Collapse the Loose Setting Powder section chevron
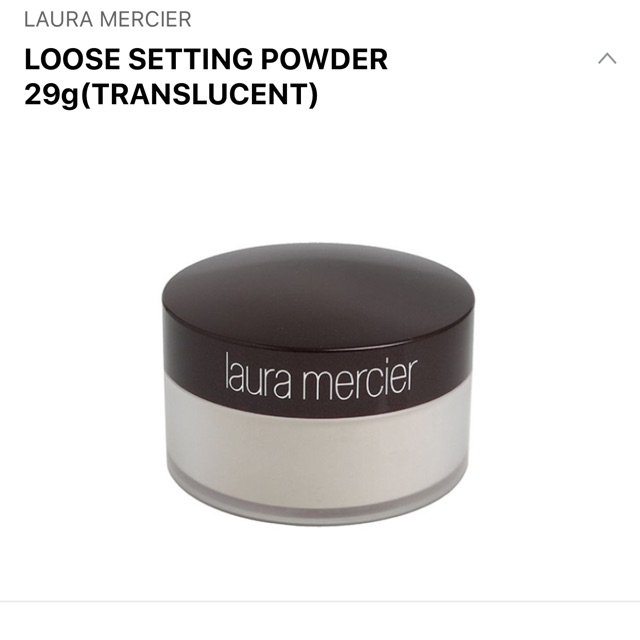The width and height of the screenshot is (640, 640). [606, 59]
